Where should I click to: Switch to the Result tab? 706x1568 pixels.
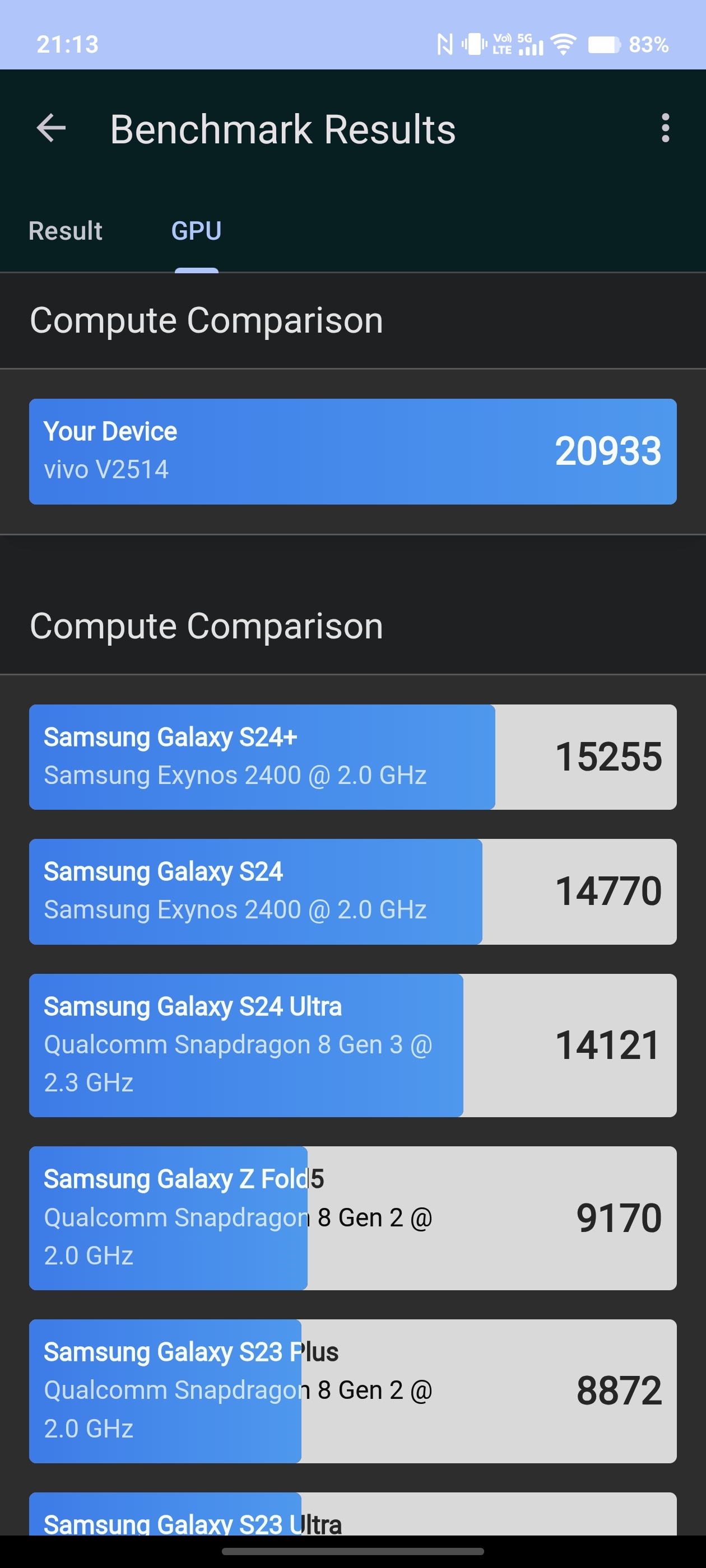click(x=65, y=231)
